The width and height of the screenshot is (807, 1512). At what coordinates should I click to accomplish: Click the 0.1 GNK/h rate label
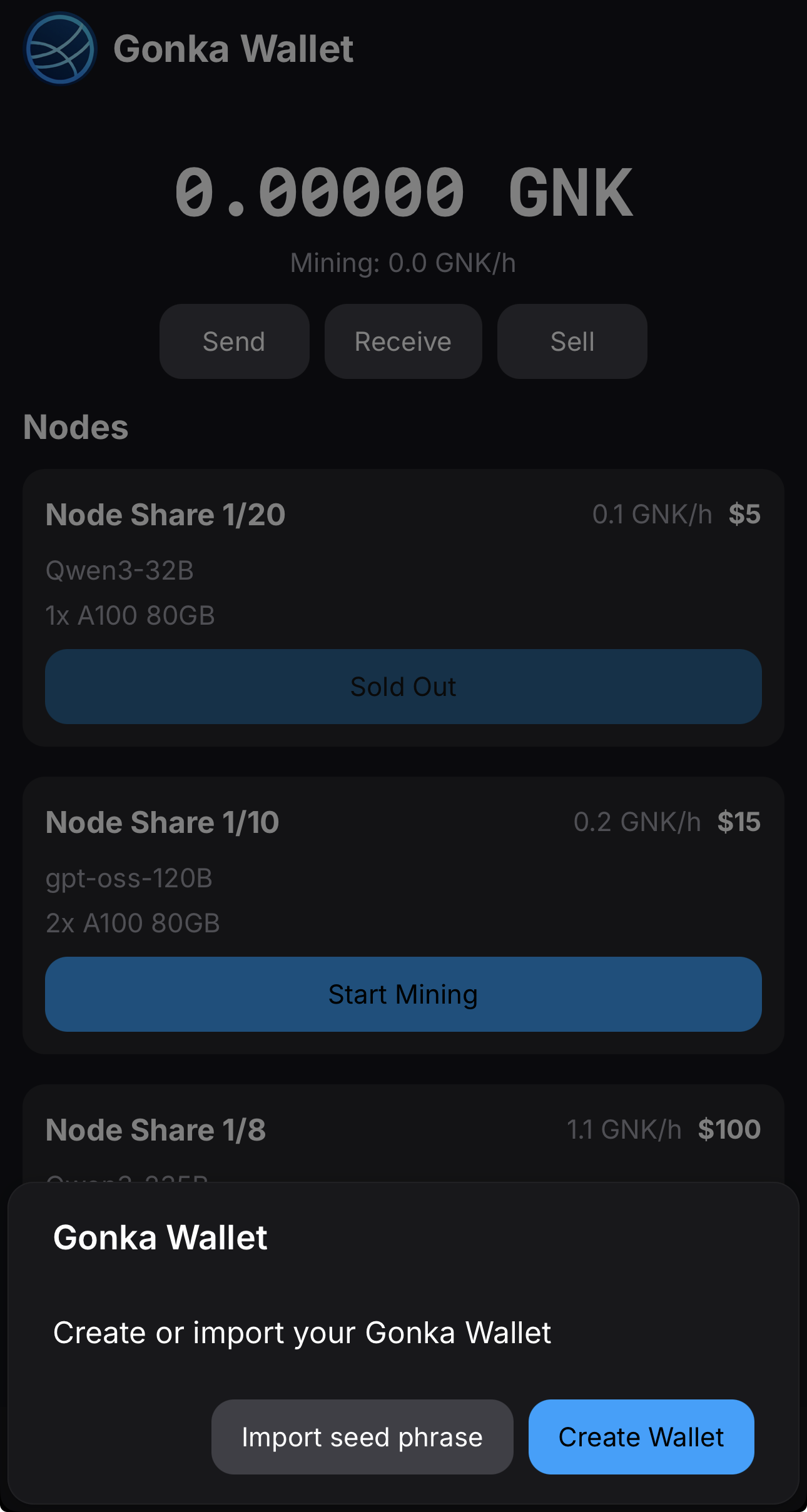651,513
